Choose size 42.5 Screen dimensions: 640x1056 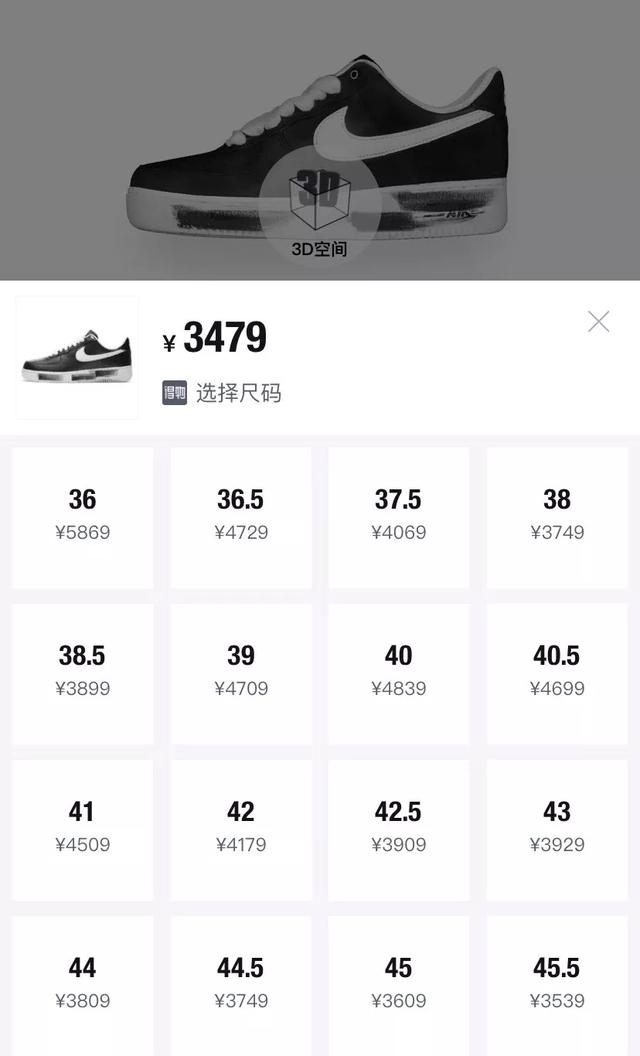399,828
